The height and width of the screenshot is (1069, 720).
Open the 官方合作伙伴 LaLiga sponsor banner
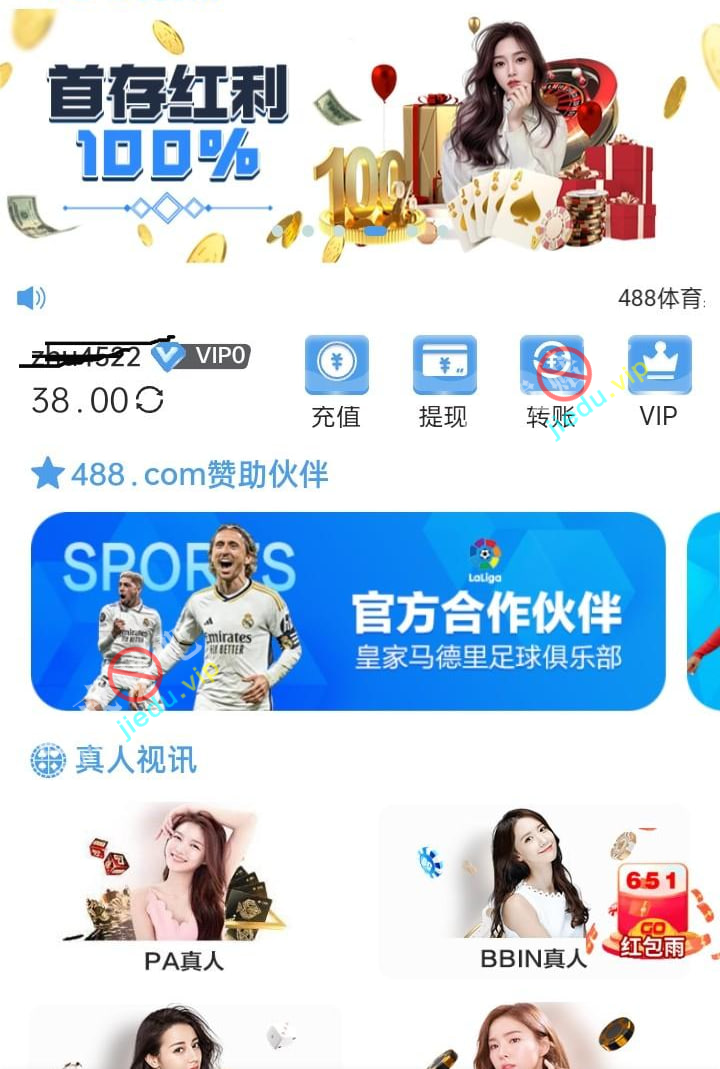(348, 611)
